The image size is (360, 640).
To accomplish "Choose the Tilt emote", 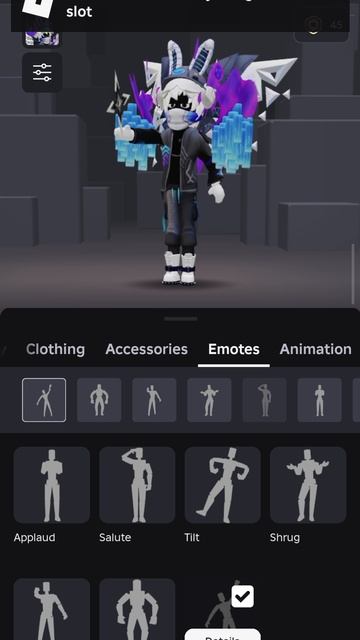I will (223, 485).
